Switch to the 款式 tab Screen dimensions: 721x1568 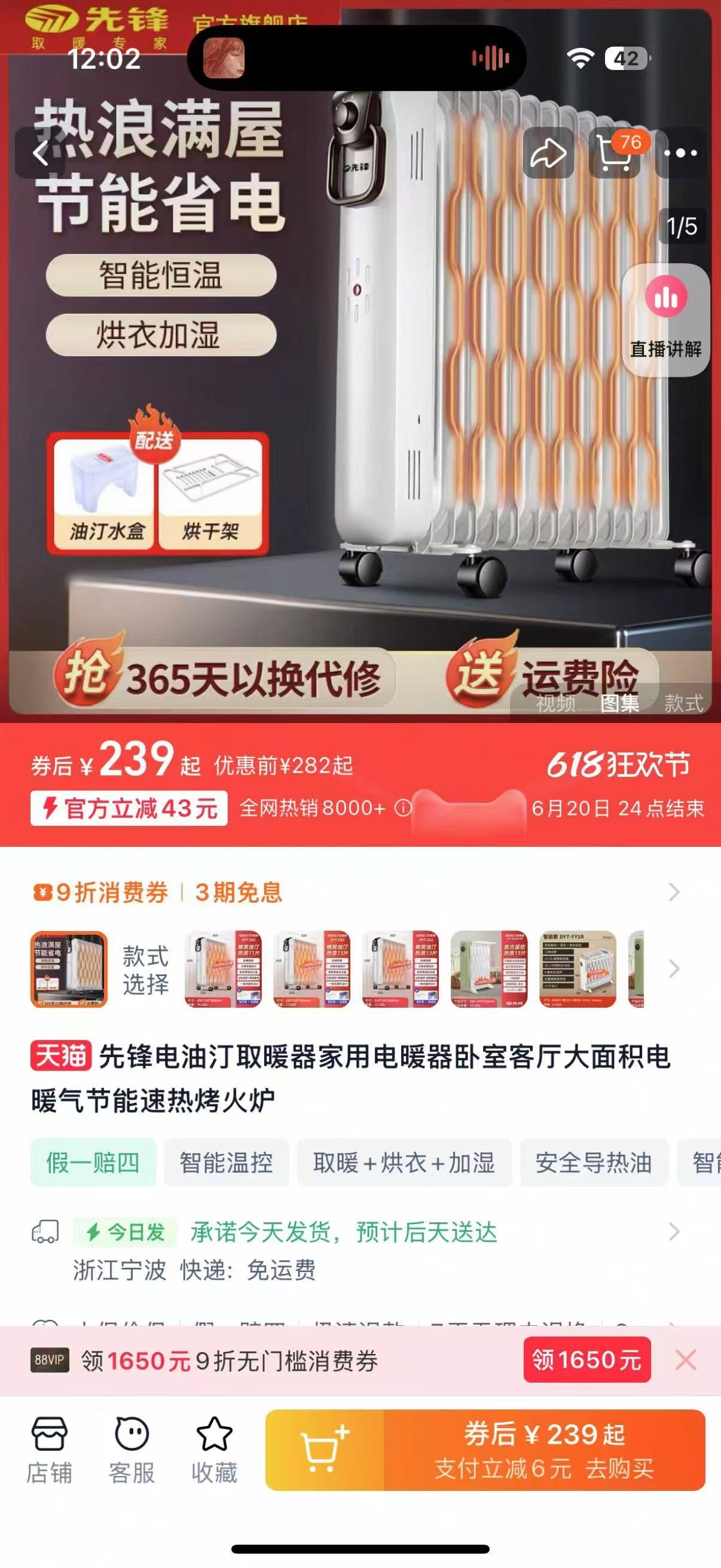click(683, 704)
